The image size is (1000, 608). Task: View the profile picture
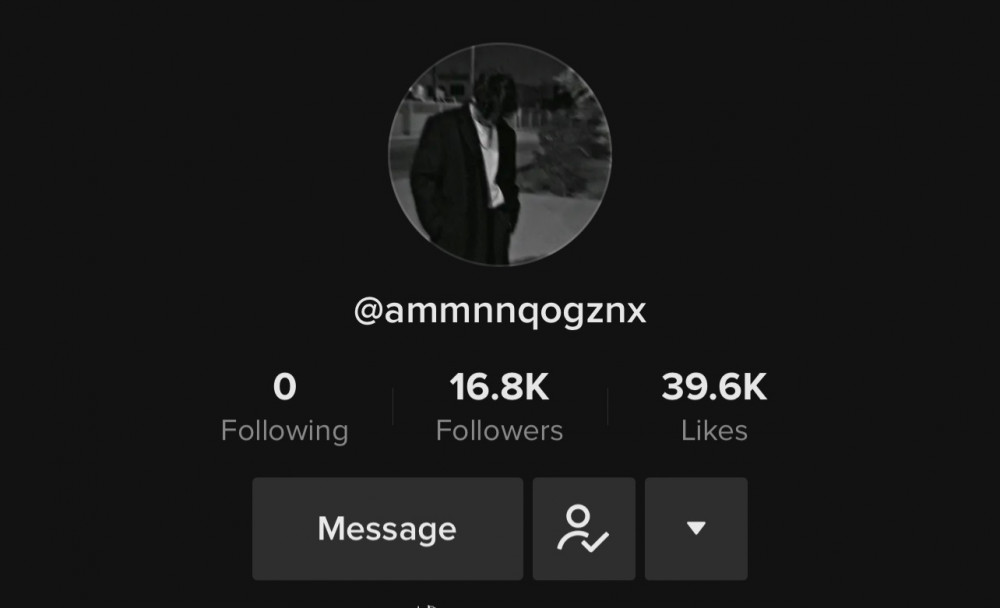[x=499, y=155]
